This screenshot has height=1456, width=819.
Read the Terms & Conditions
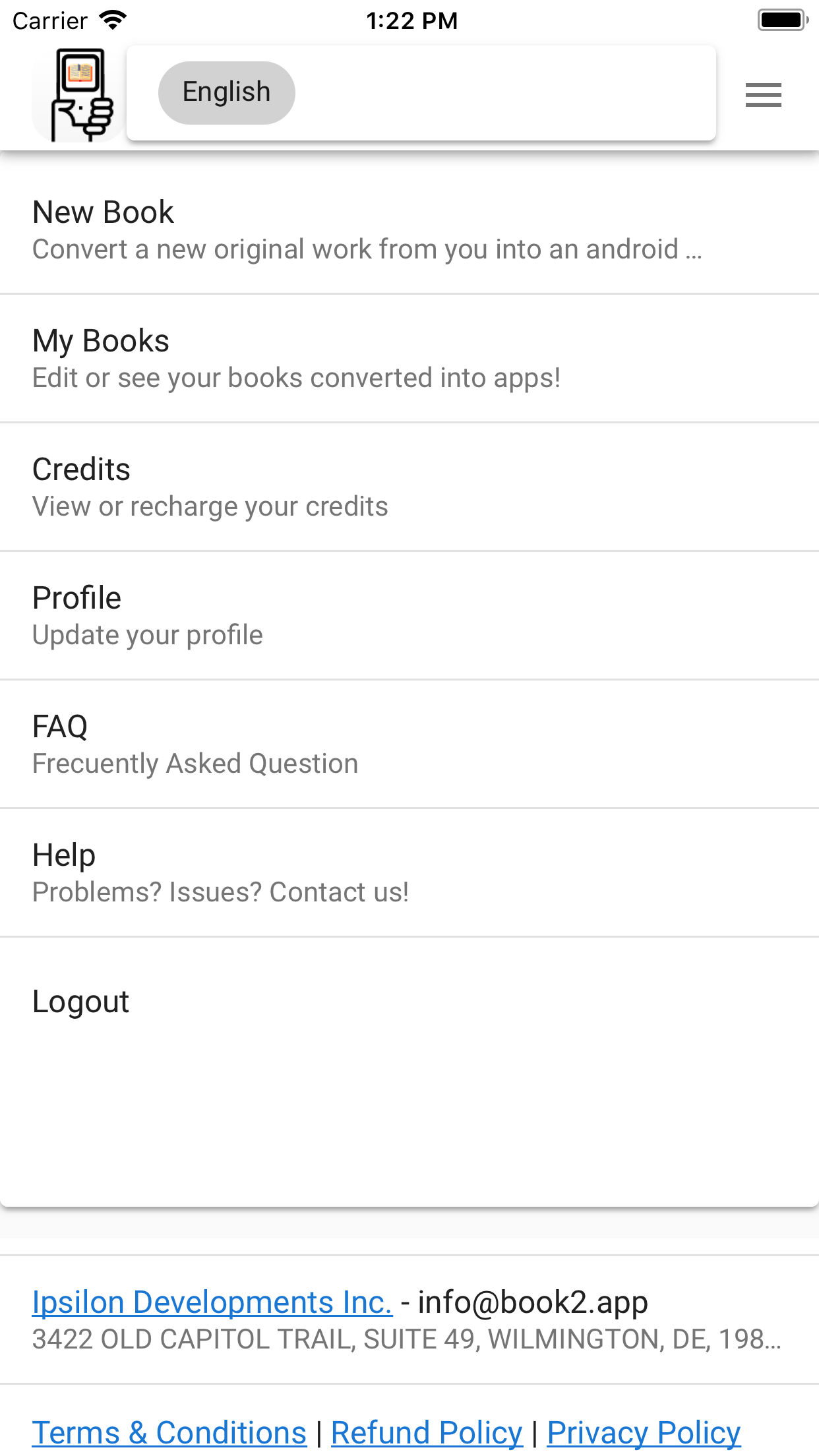coord(169,1433)
